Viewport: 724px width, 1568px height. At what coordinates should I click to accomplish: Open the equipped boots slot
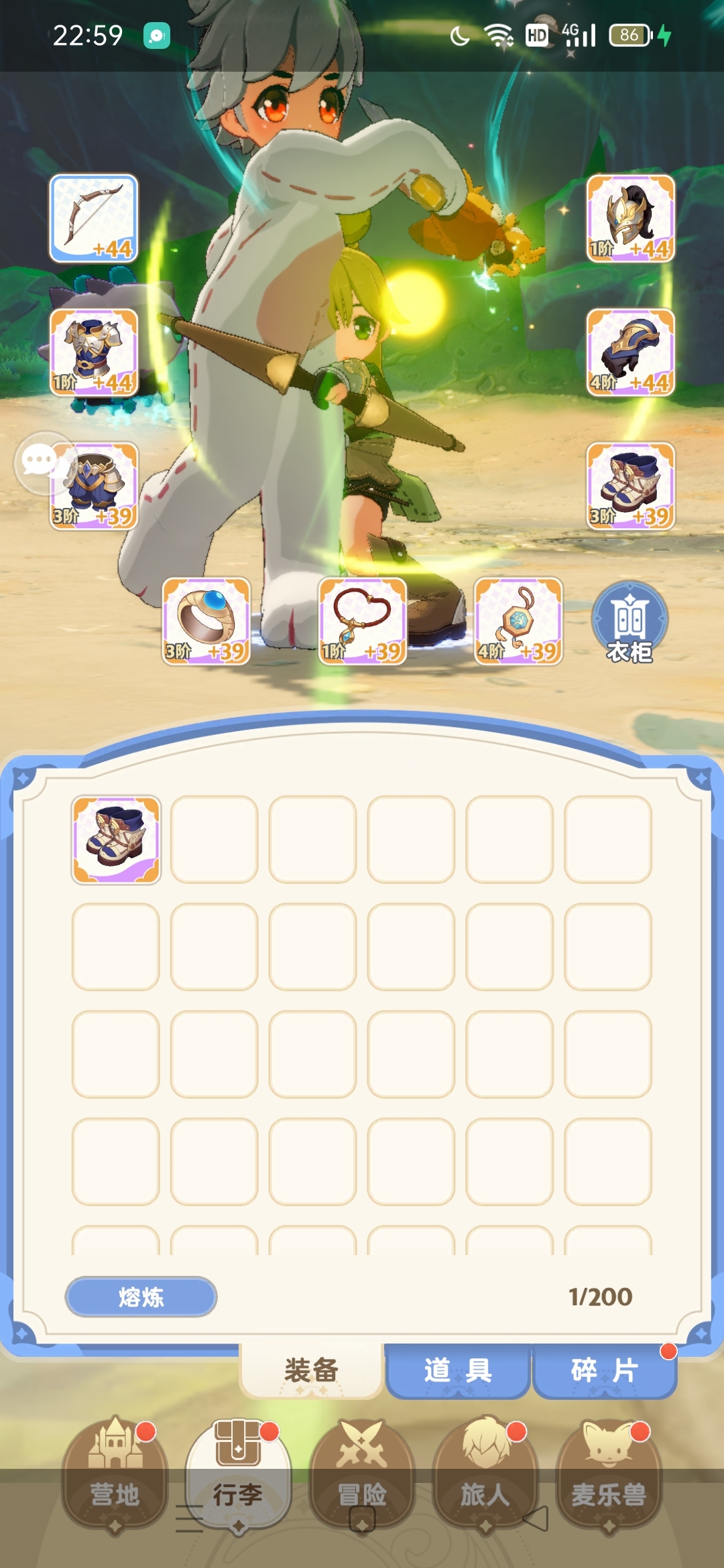[630, 486]
